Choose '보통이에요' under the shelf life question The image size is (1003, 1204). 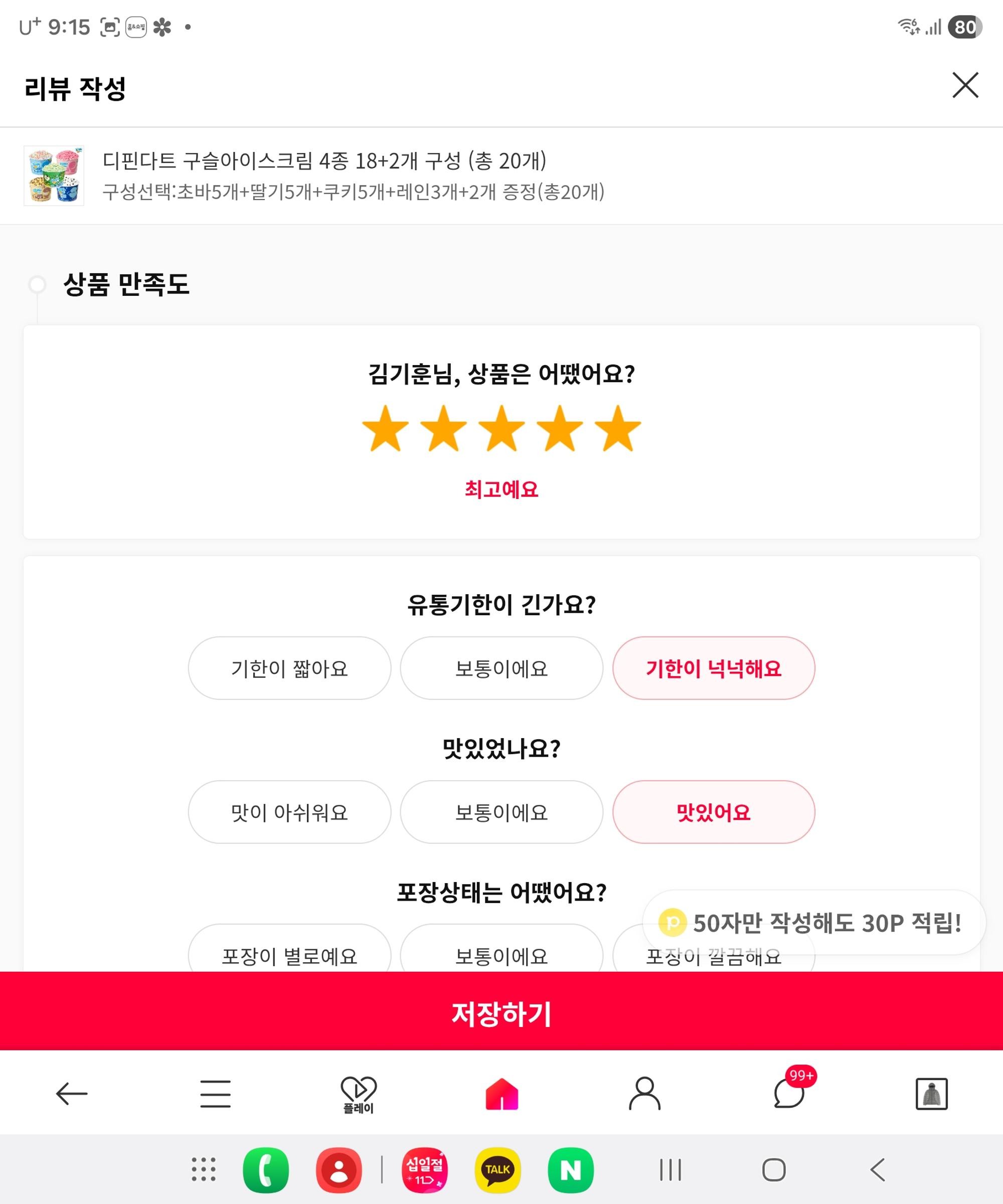pos(501,668)
